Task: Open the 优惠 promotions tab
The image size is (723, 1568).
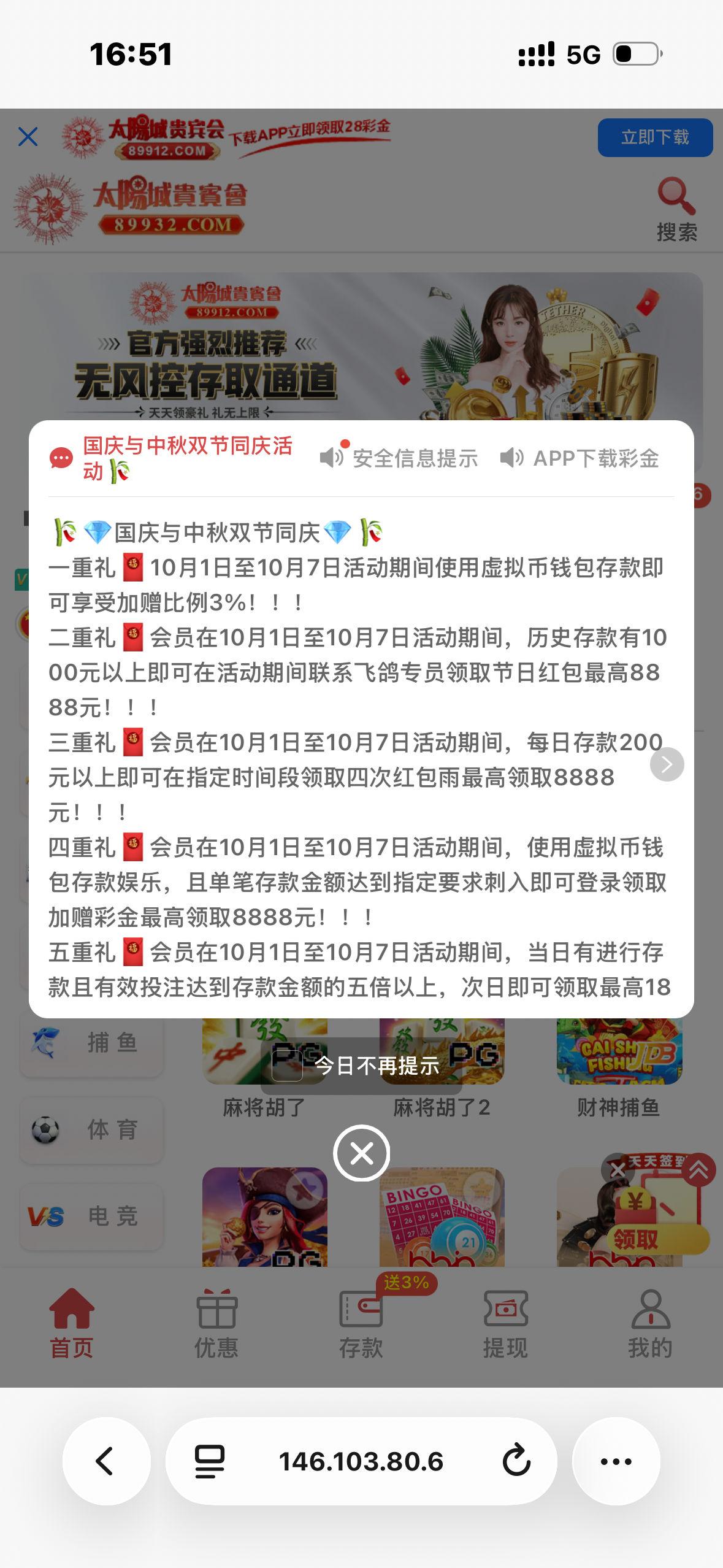Action: (216, 1324)
